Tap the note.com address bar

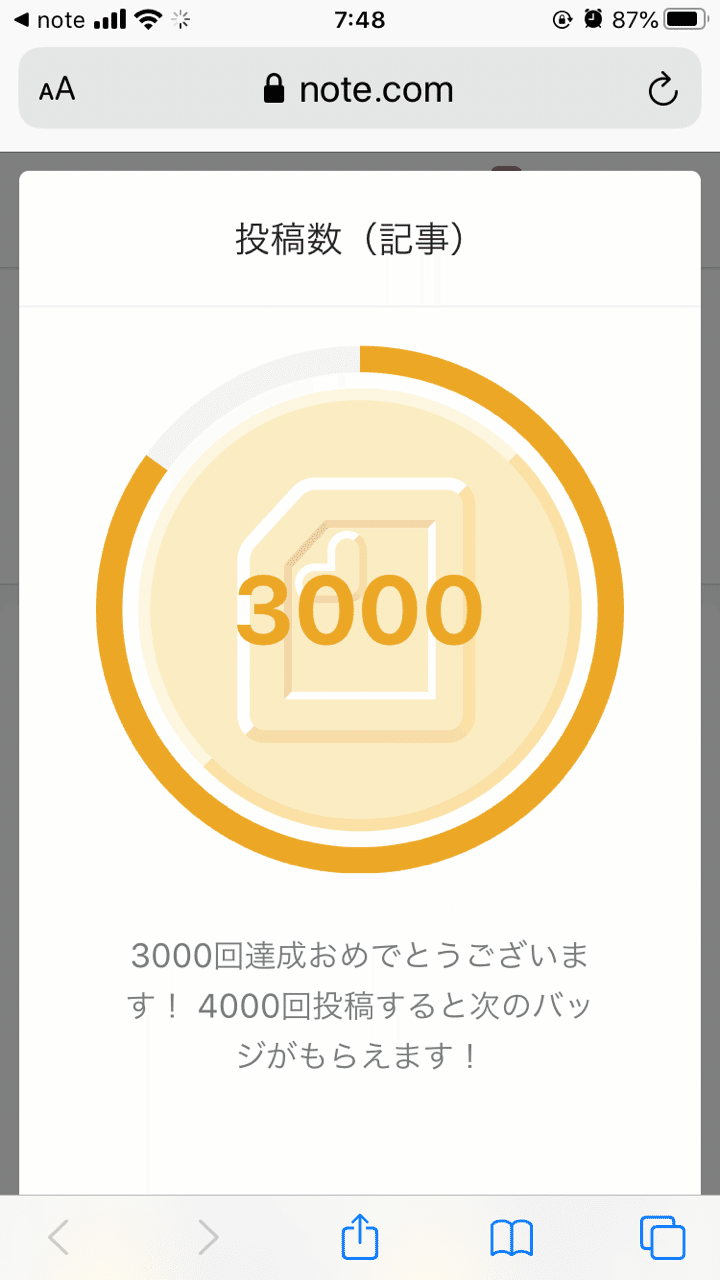pyautogui.click(x=358, y=90)
